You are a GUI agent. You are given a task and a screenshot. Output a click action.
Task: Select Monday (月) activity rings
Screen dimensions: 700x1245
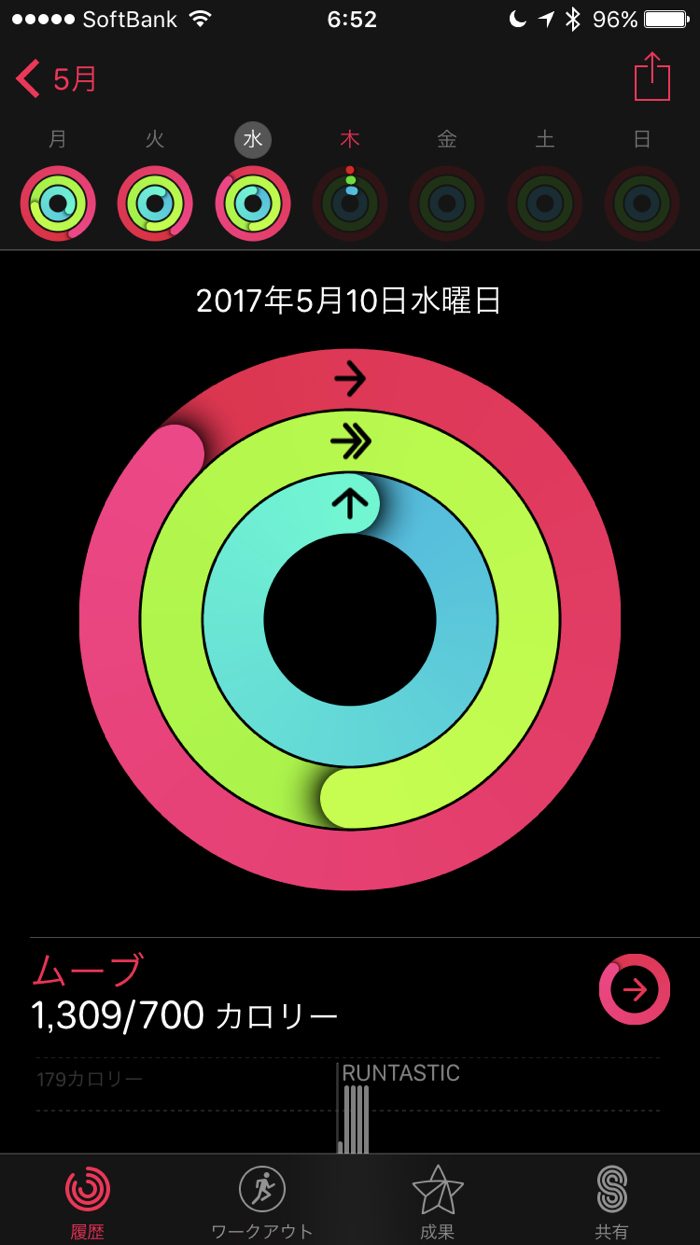click(x=58, y=203)
